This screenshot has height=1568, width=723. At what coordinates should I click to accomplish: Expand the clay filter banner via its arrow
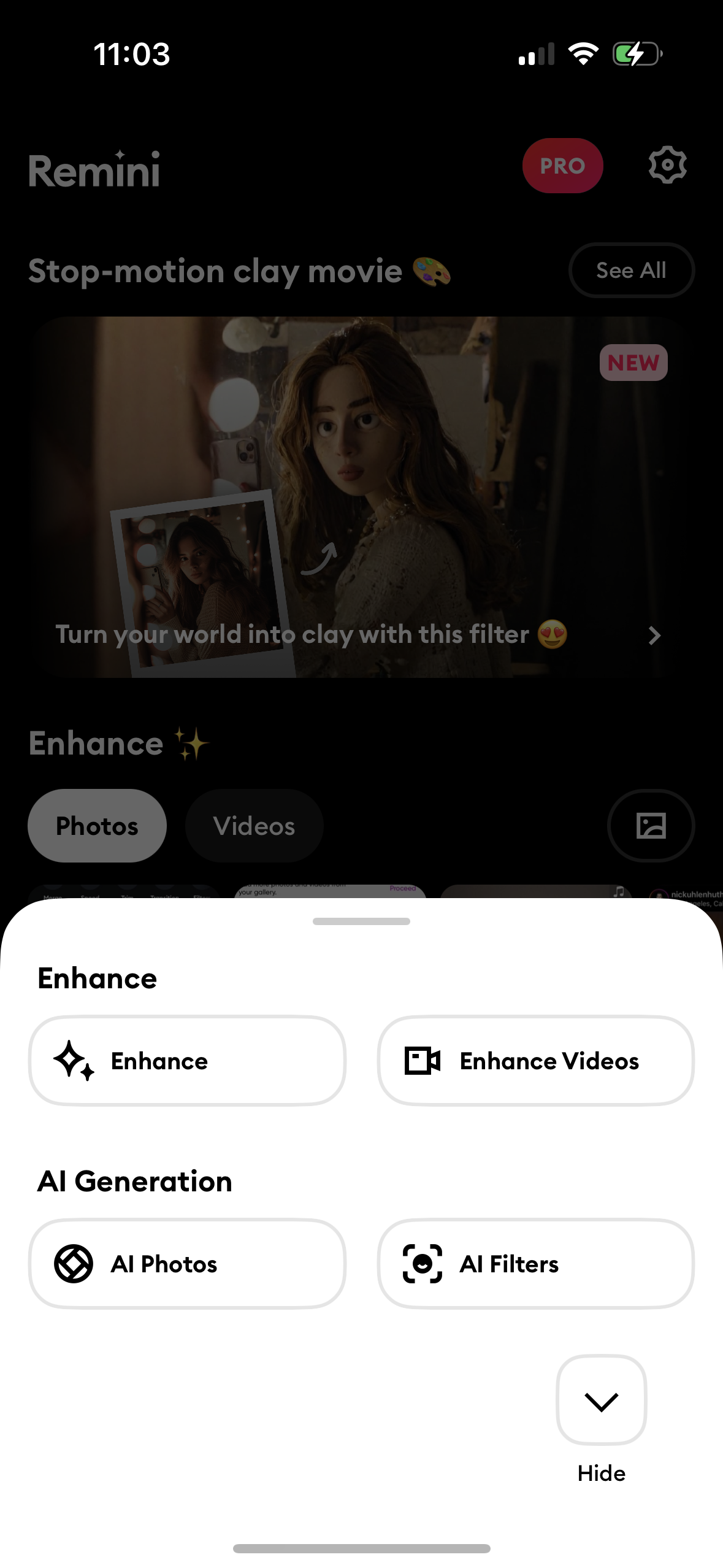654,636
